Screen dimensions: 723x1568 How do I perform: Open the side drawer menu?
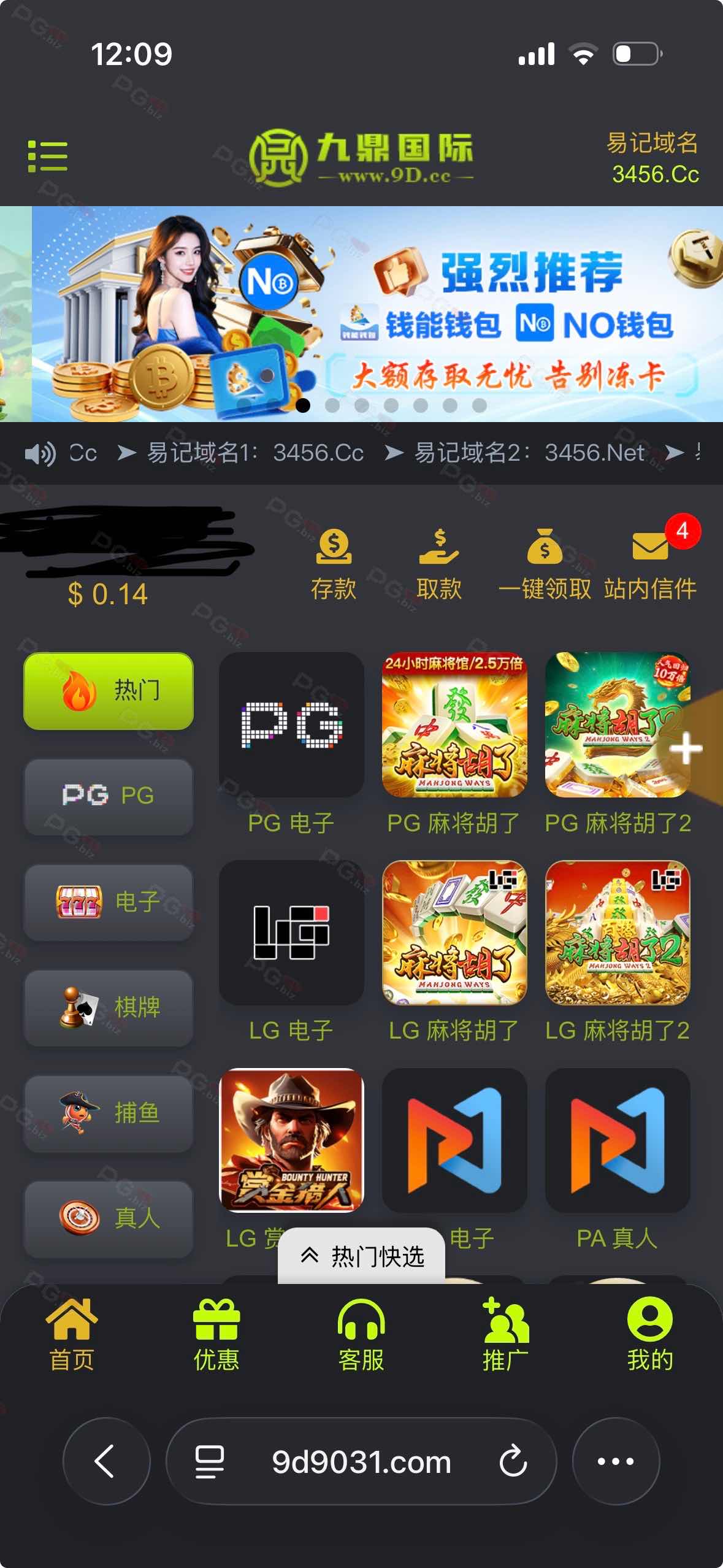47,156
